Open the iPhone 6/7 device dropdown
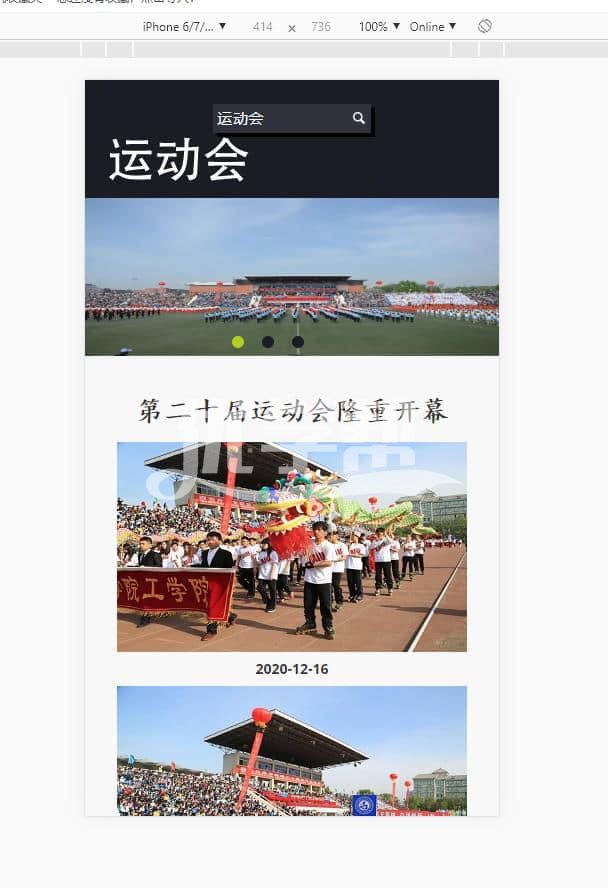Image resolution: width=608 pixels, height=888 pixels. tap(184, 27)
